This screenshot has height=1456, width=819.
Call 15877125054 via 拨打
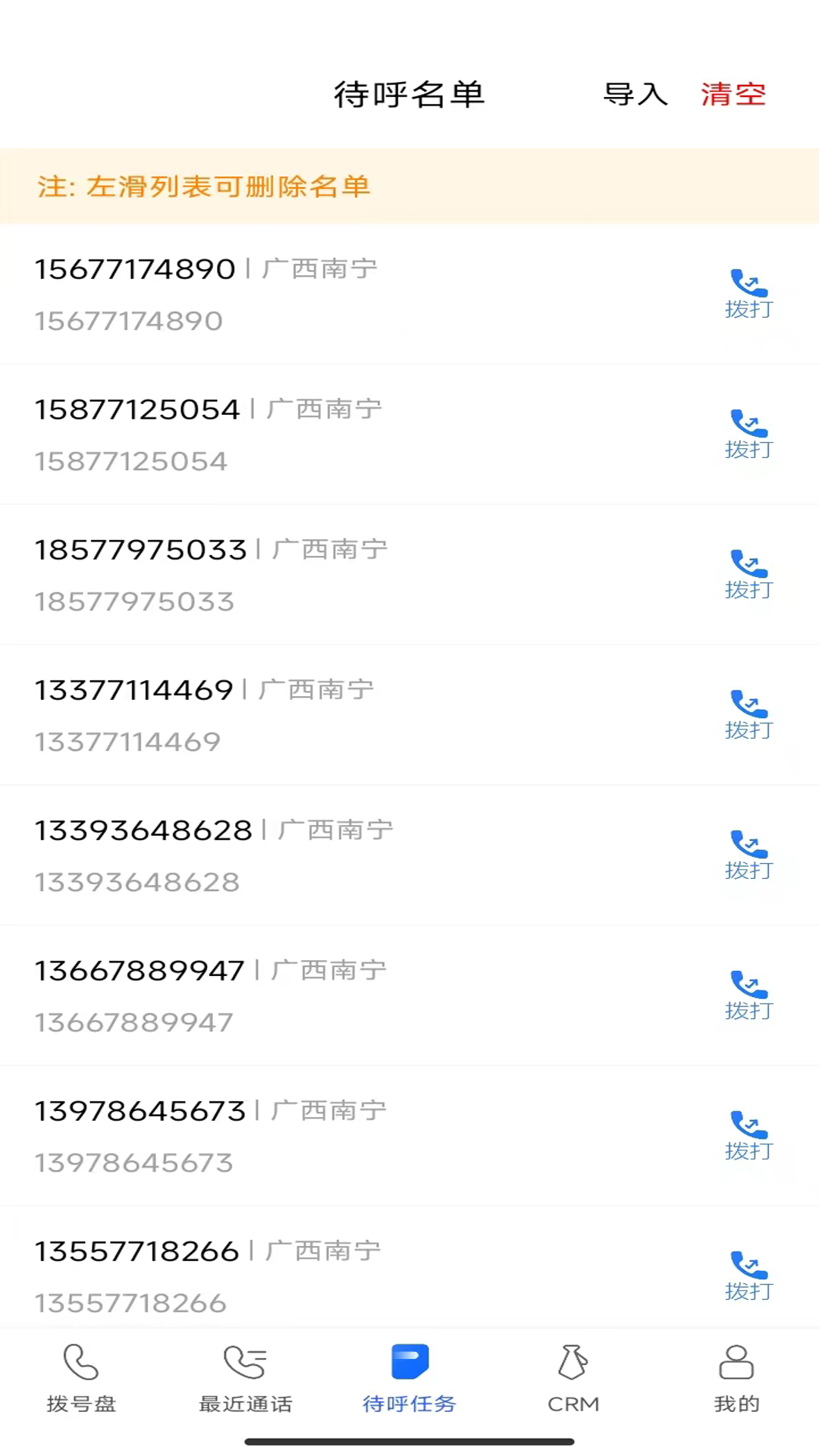coord(748,434)
